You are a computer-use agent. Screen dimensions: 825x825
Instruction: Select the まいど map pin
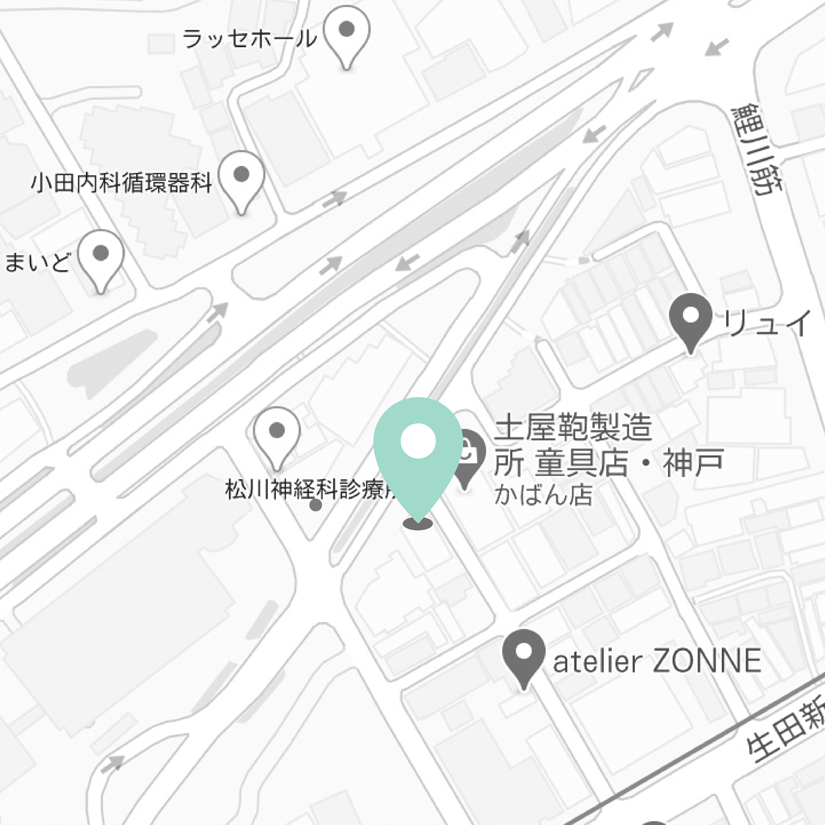[x=100, y=257]
